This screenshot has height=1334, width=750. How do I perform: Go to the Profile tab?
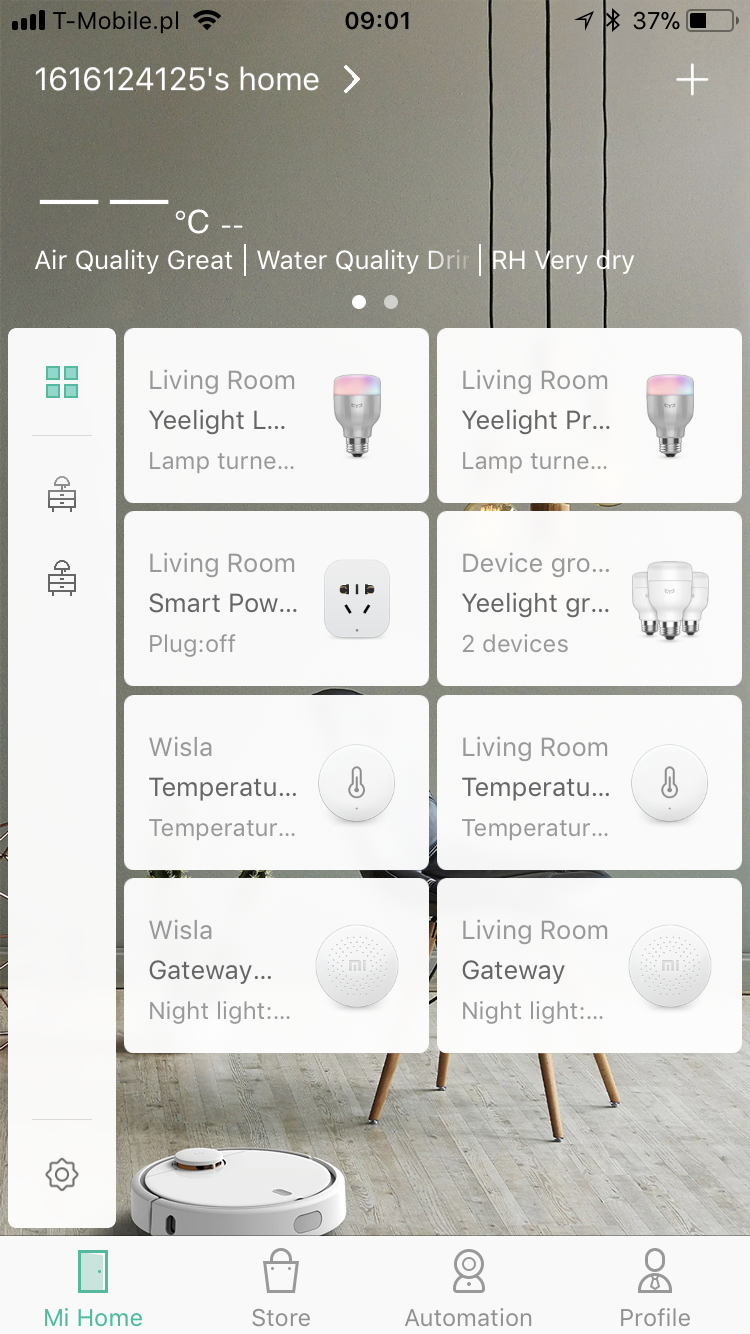coord(655,1288)
